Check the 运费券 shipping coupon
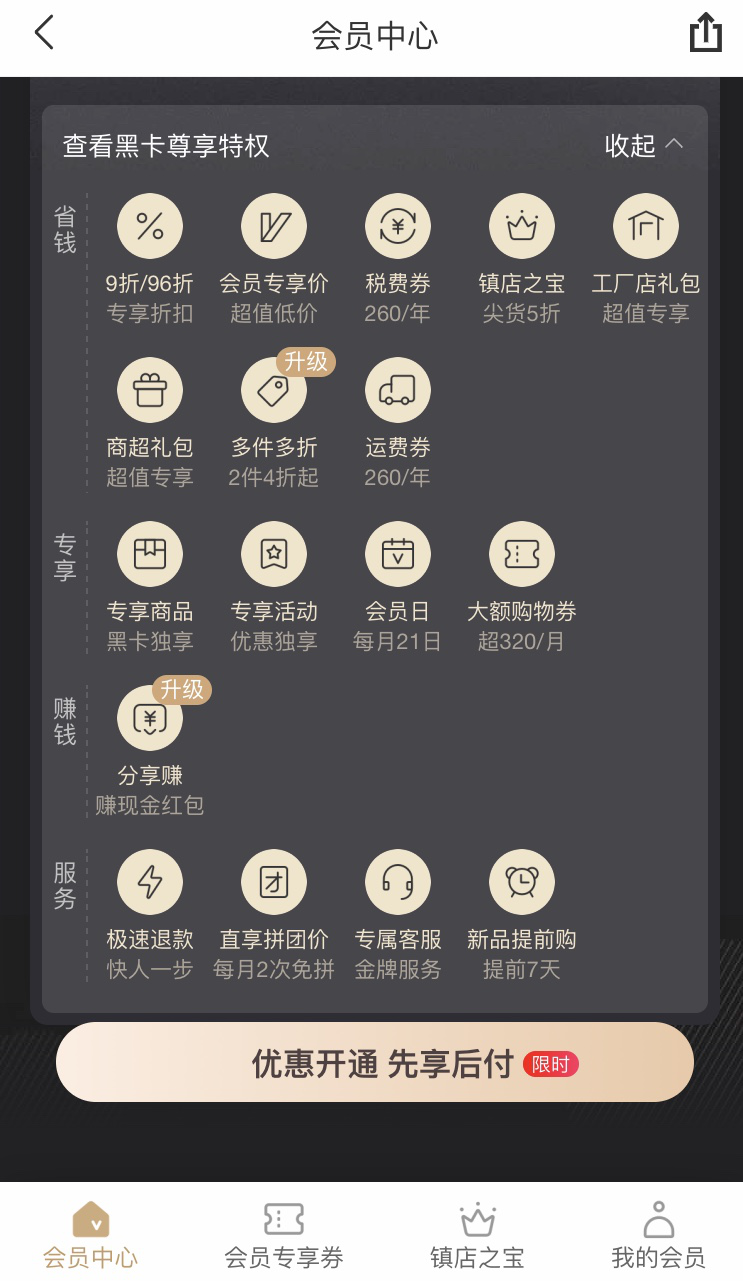 point(398,390)
